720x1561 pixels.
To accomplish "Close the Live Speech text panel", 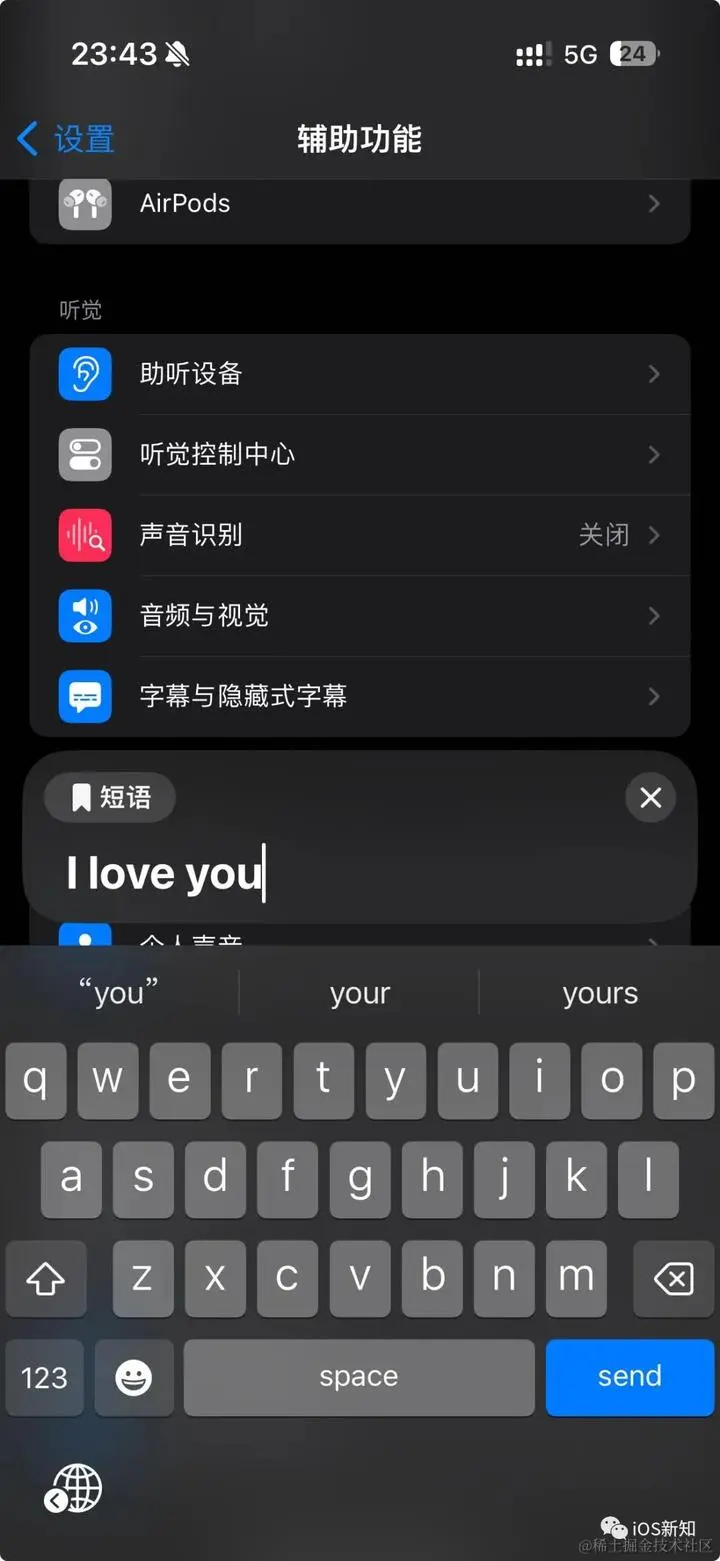I will (x=650, y=797).
